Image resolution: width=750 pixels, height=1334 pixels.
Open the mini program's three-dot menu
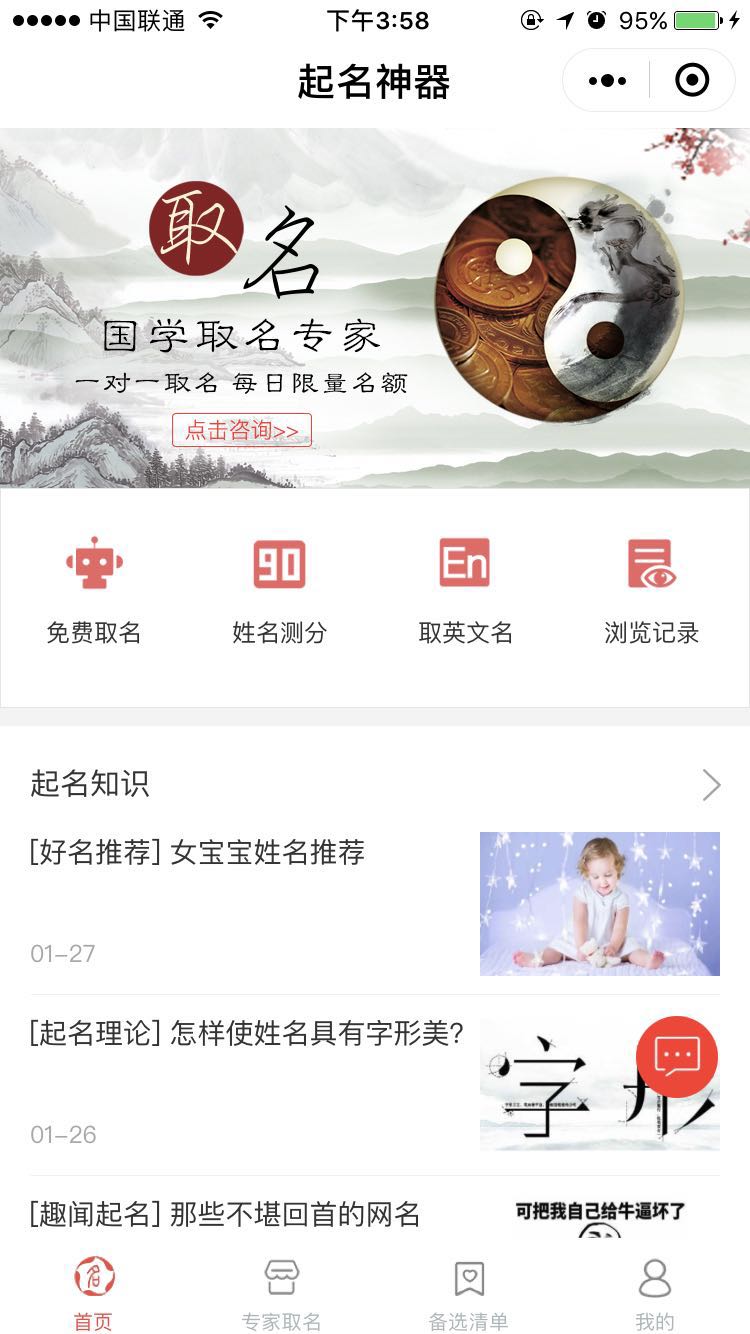[608, 80]
